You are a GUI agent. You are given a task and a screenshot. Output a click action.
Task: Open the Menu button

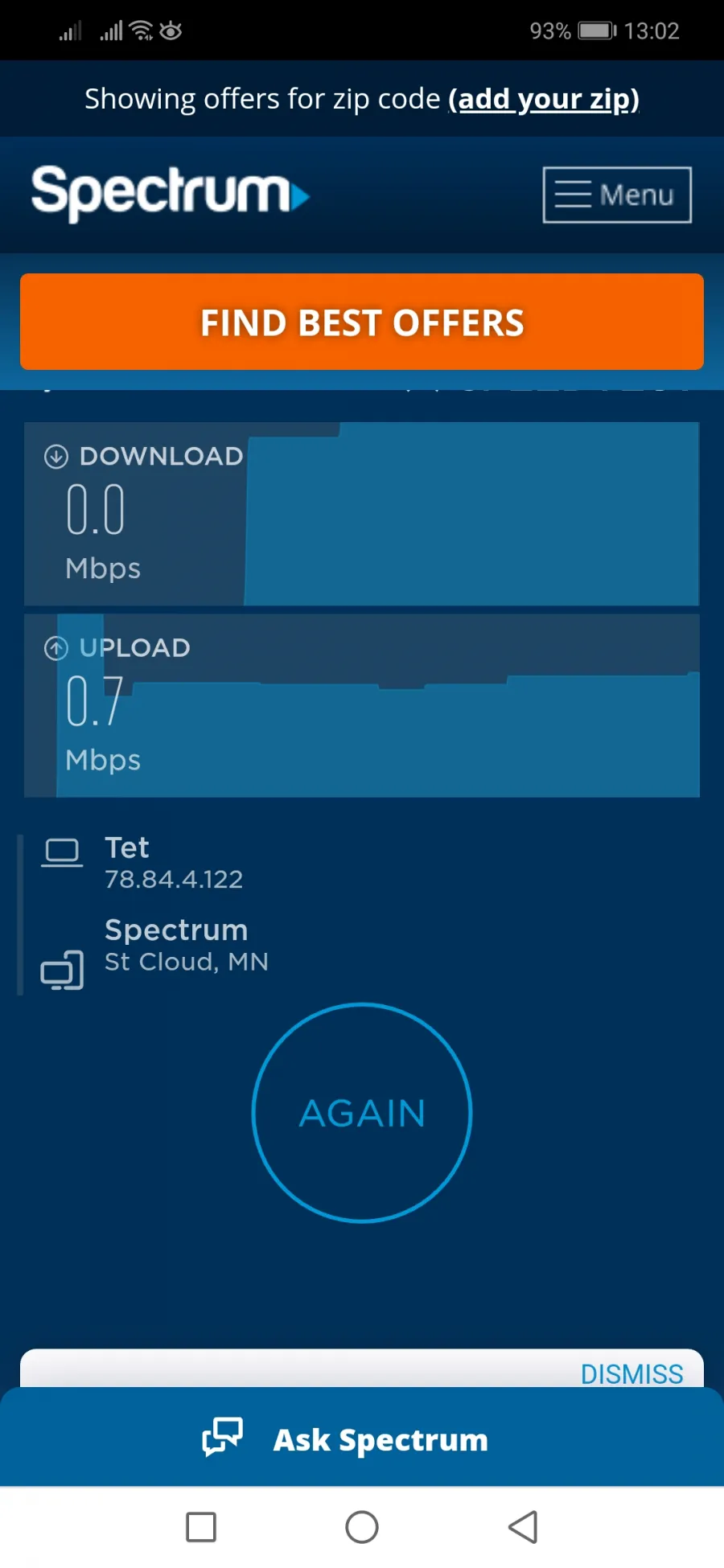click(617, 195)
